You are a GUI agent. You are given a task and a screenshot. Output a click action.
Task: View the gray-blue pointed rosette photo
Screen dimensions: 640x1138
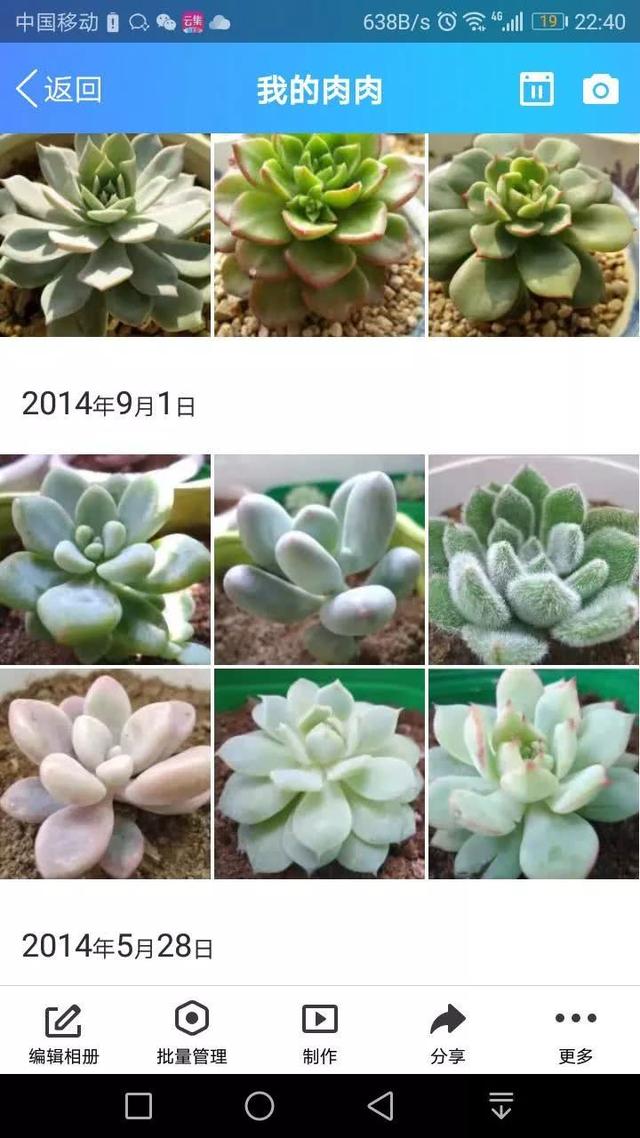point(105,235)
